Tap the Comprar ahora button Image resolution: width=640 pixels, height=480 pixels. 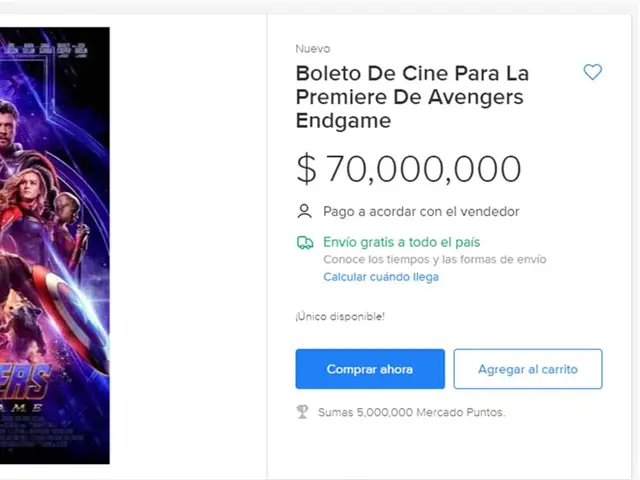click(369, 369)
